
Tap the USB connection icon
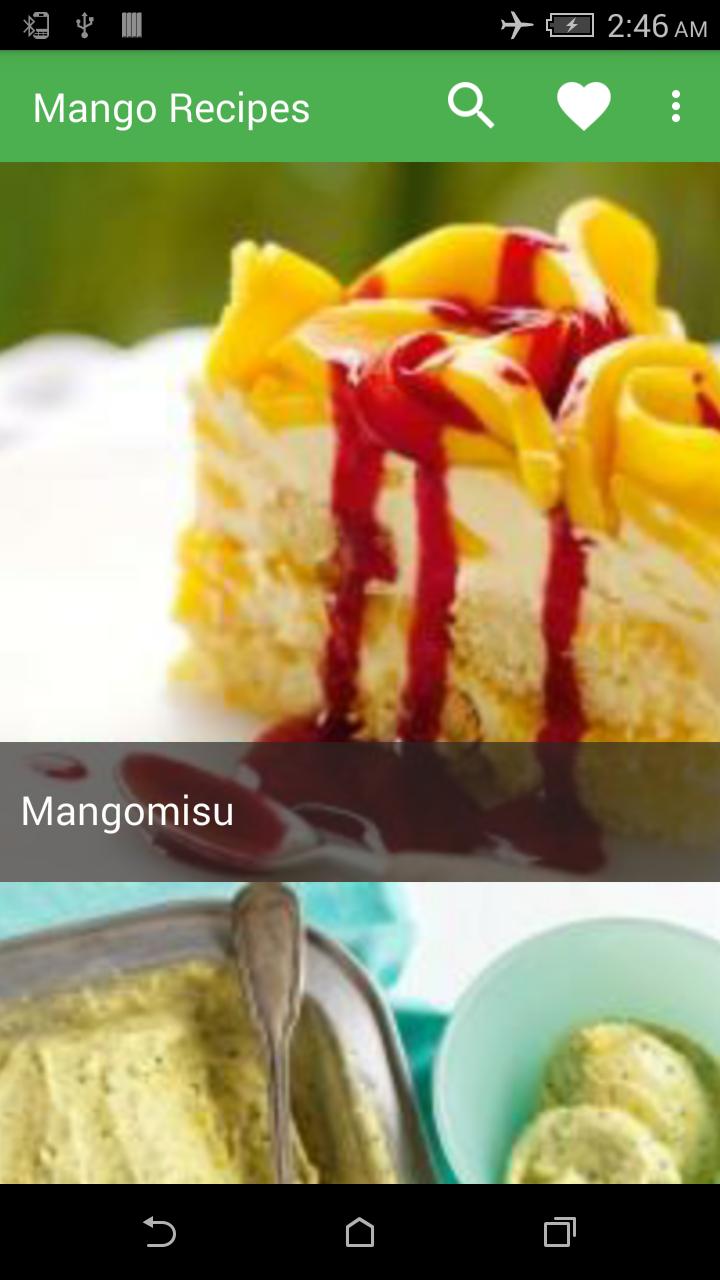(86, 26)
